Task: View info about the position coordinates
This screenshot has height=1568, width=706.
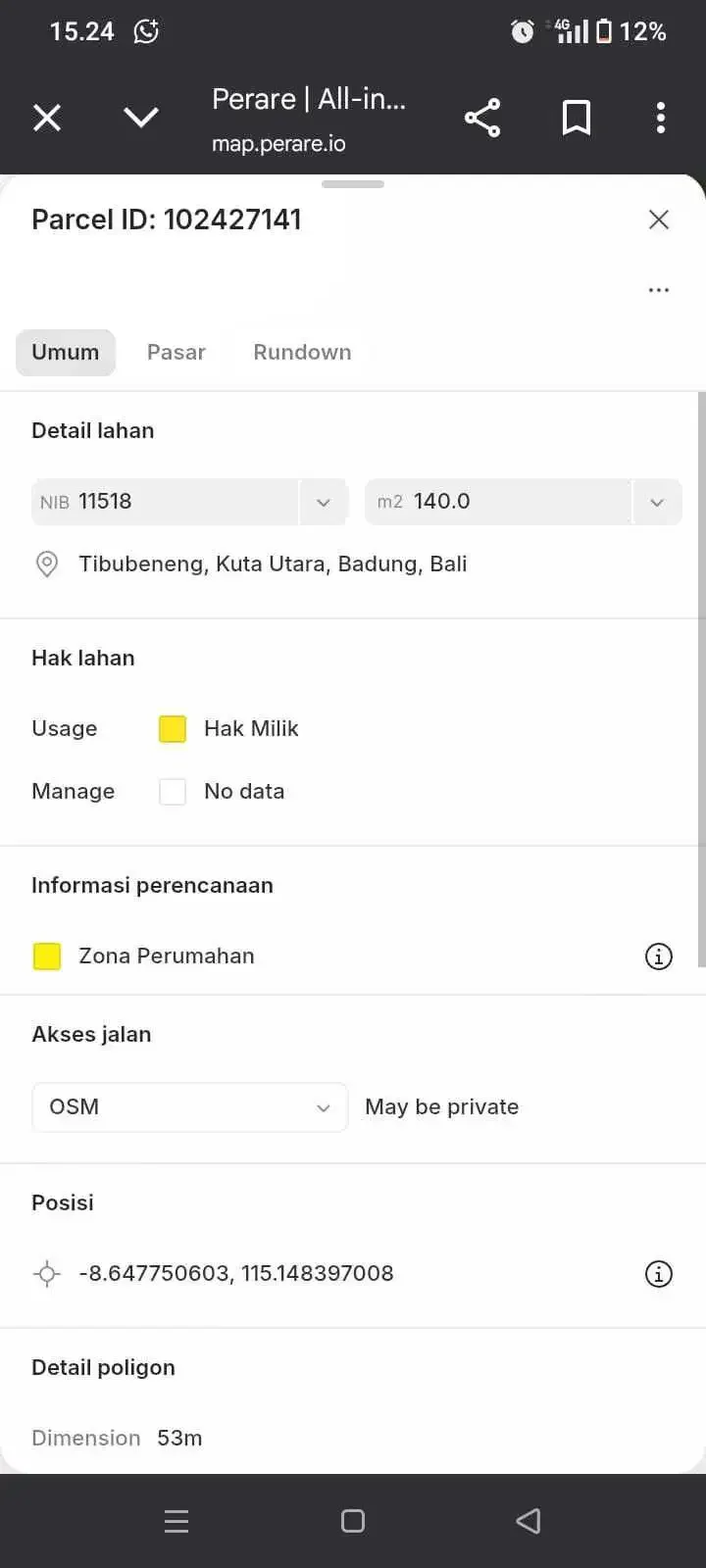Action: coord(659,1274)
